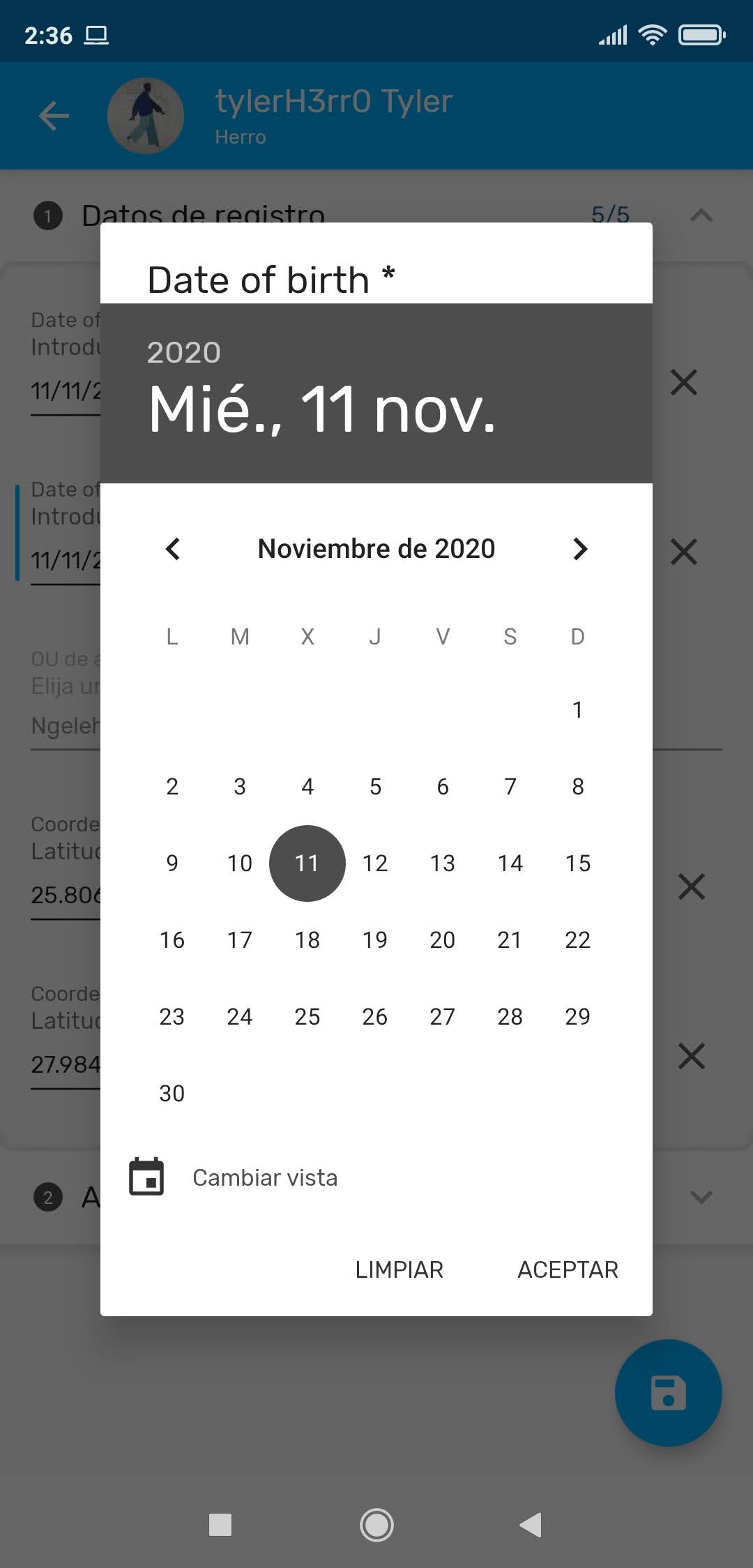Select day 30 in the calendar

click(x=172, y=1094)
